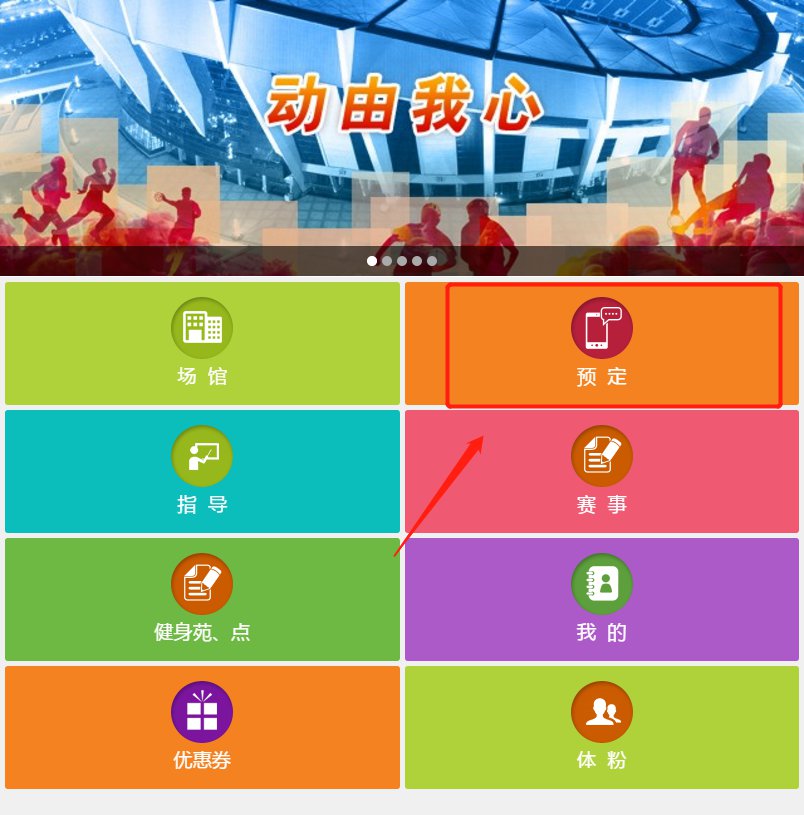Open the 优惠券 coupons tile
804x815 pixels.
pos(202,727)
